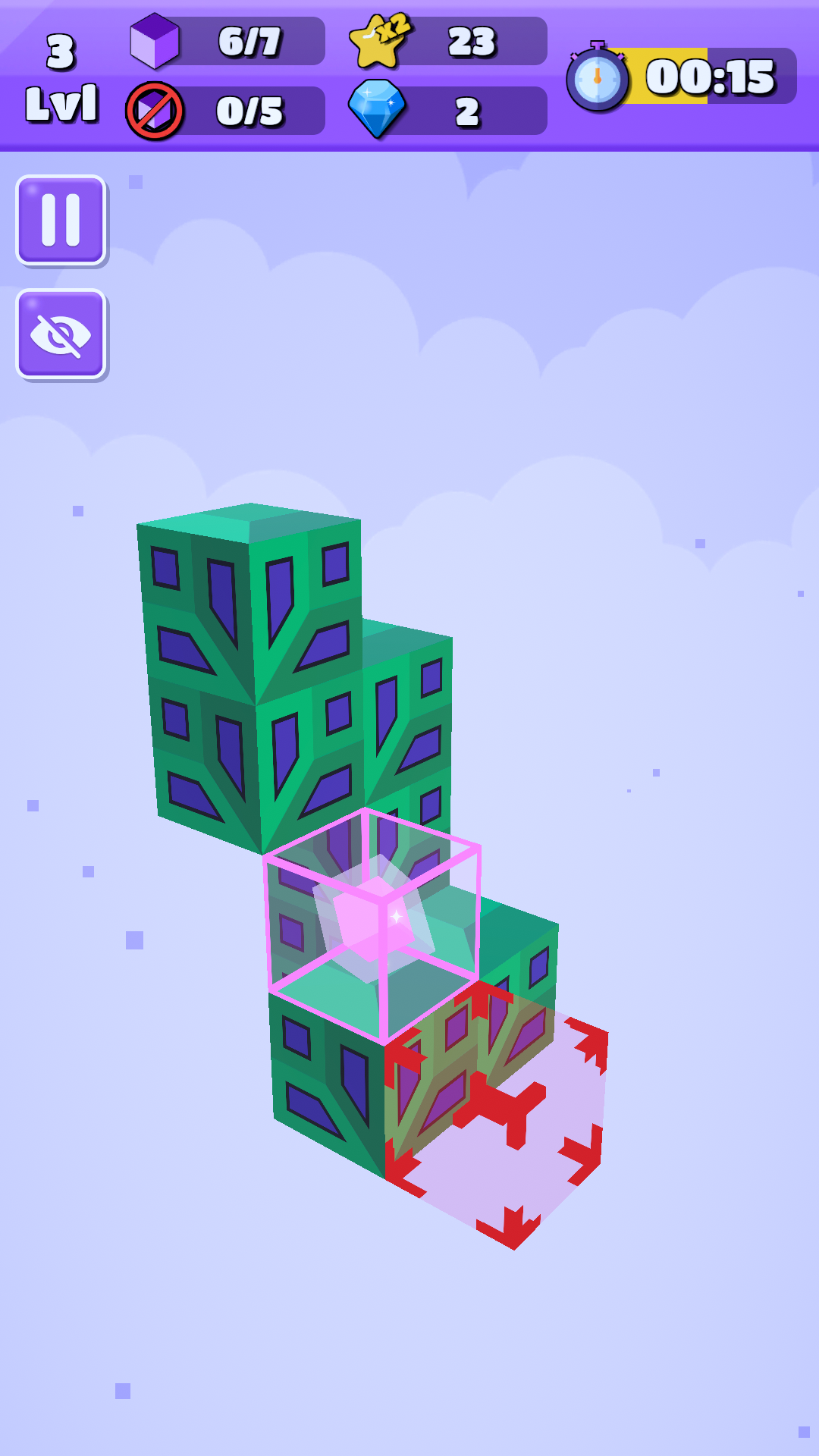This screenshot has height=1456, width=819.
Task: Pause the game
Action: pos(61,220)
